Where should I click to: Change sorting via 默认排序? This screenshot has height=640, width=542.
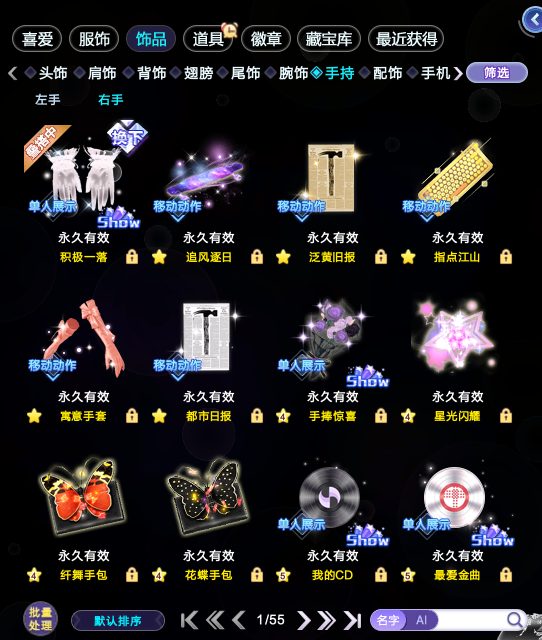(118, 621)
